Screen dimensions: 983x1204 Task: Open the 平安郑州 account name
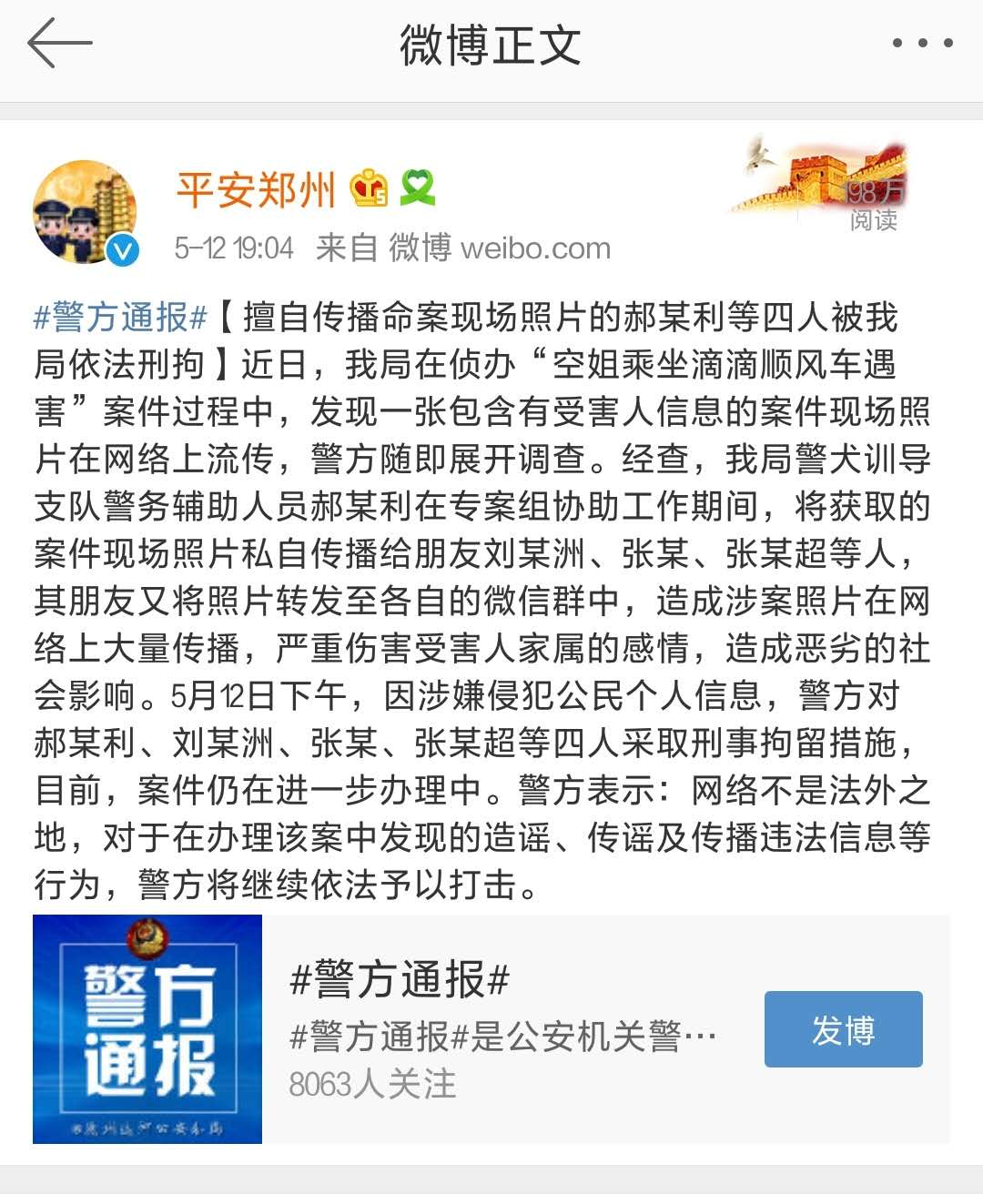[256, 190]
